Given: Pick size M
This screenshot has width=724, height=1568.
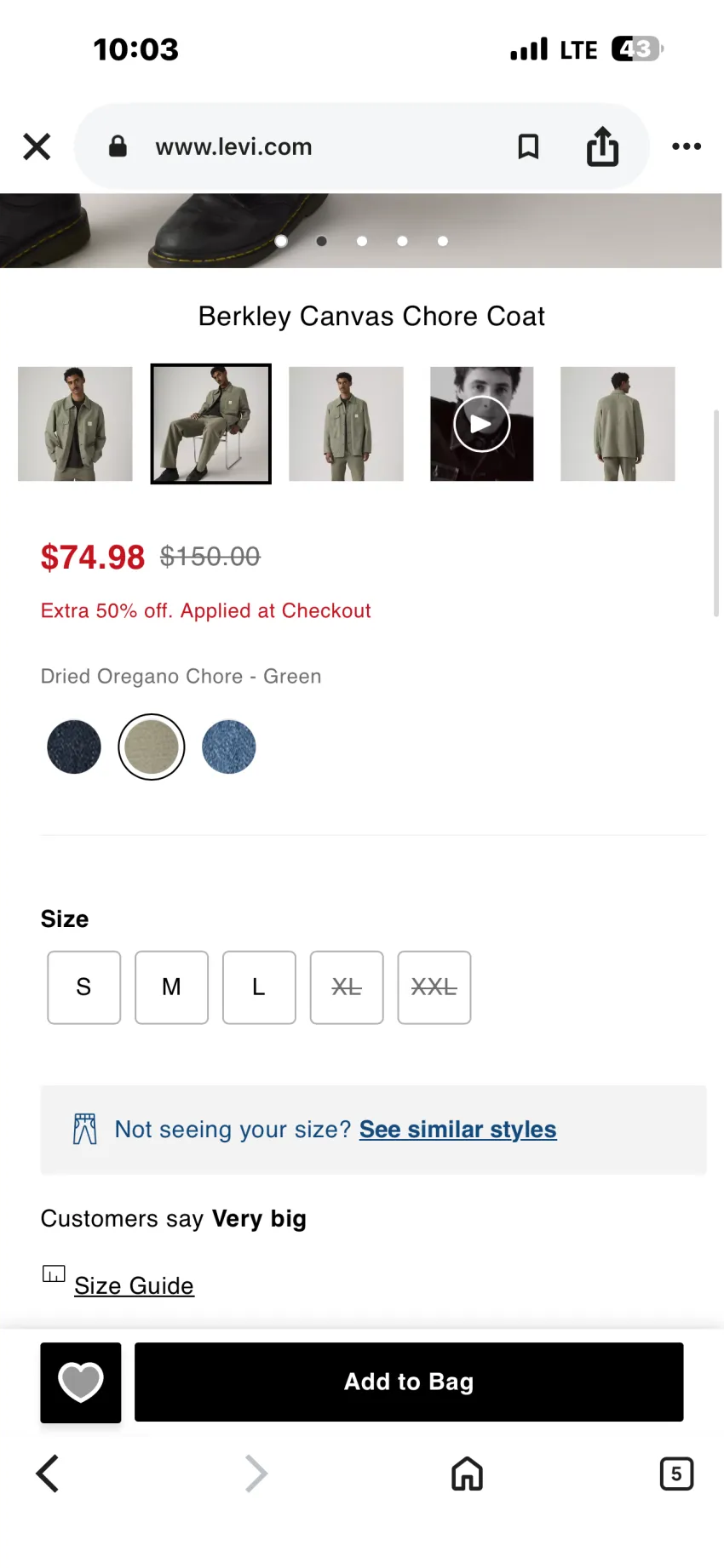Looking at the screenshot, I should (x=171, y=987).
